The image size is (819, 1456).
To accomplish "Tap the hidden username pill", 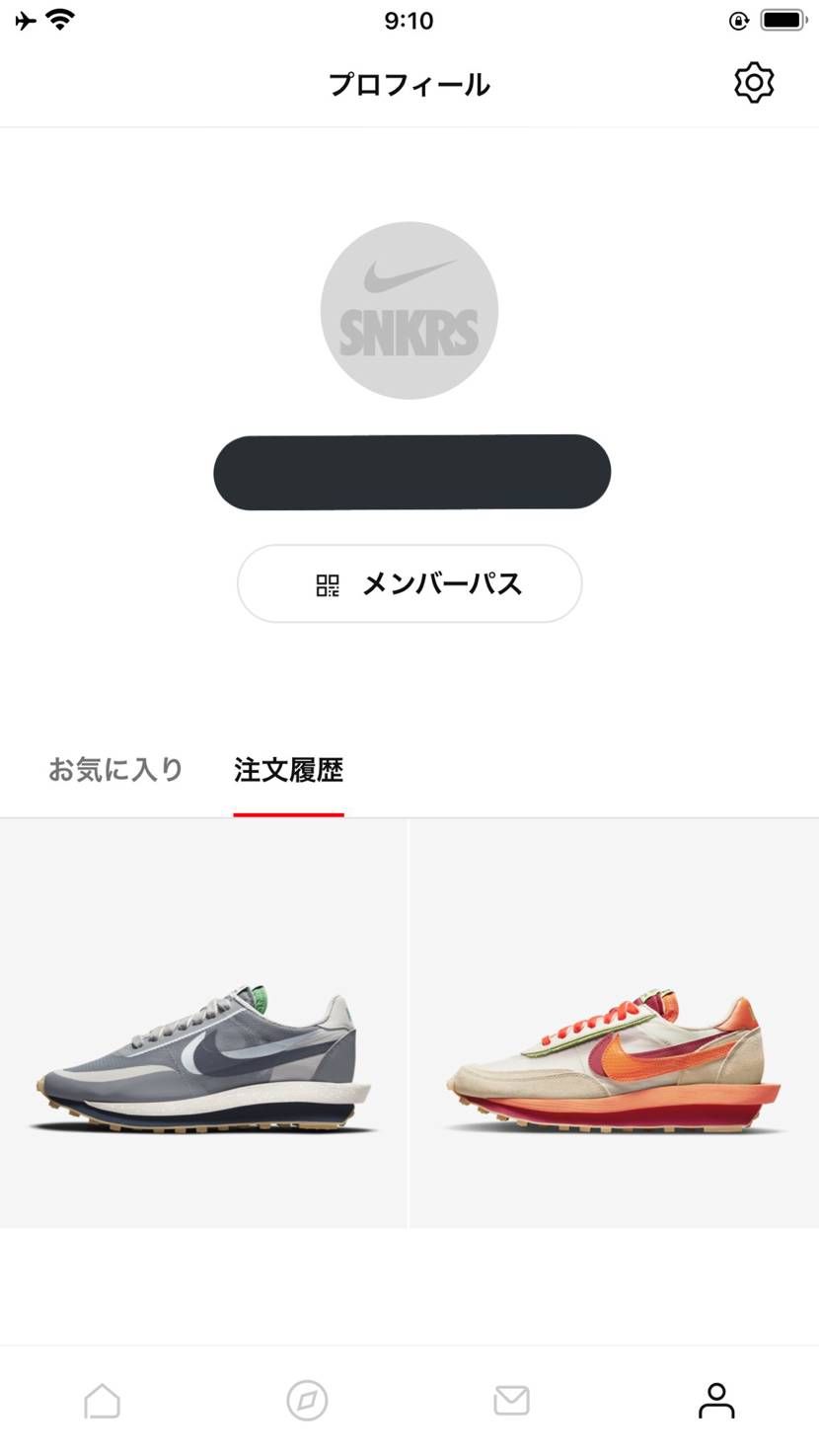I will pyautogui.click(x=411, y=472).
